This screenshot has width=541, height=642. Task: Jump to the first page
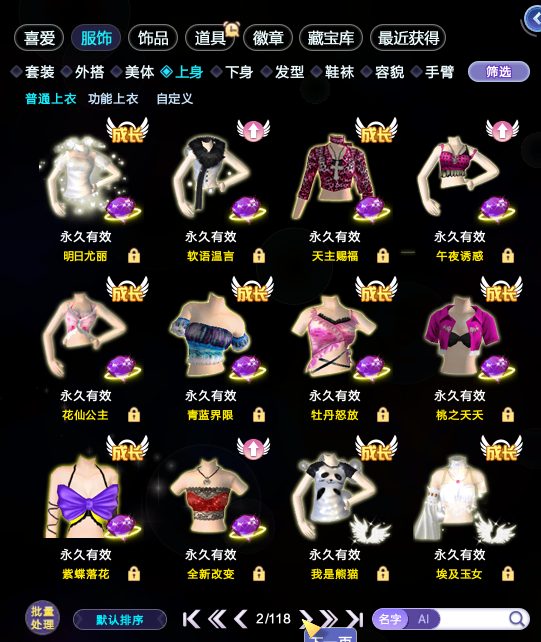(x=191, y=619)
